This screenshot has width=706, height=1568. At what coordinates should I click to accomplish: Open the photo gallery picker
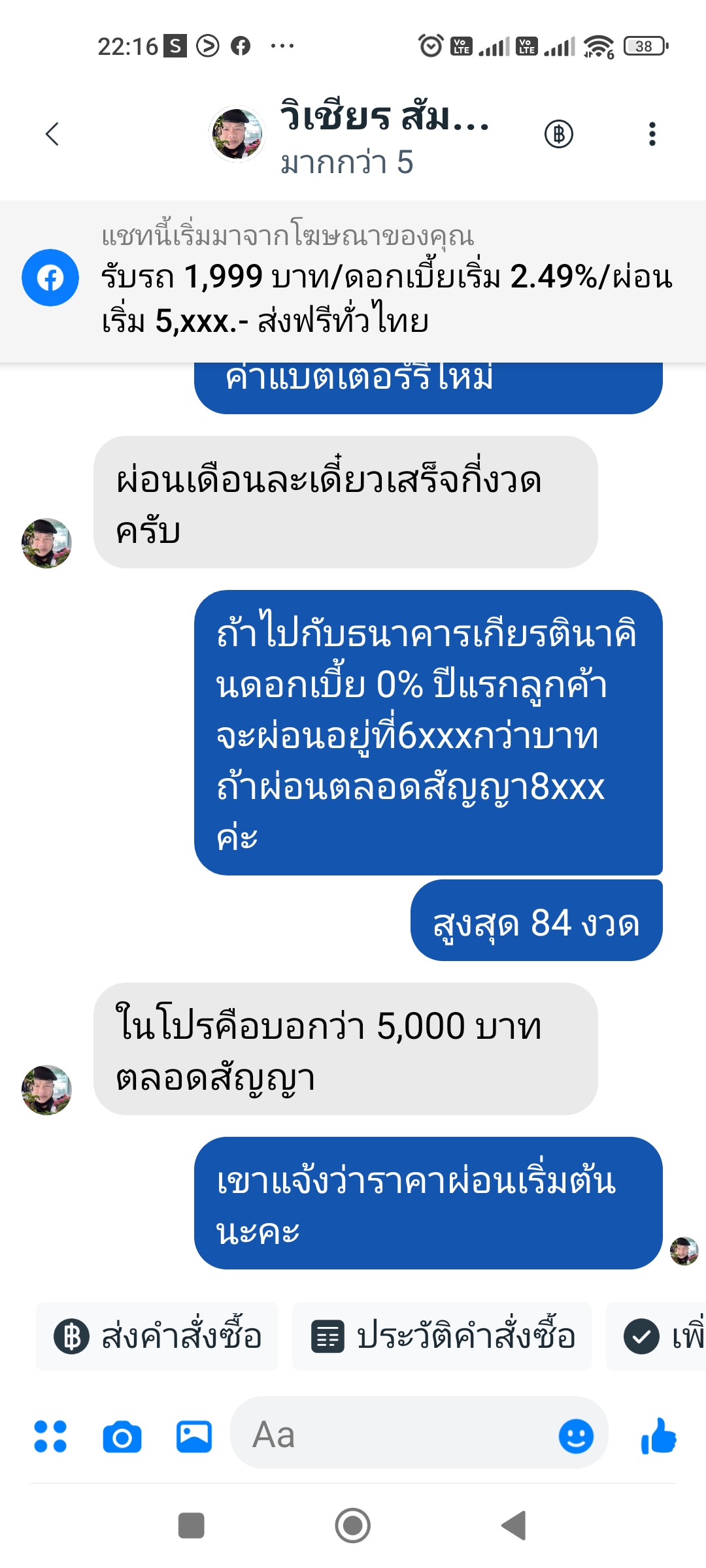194,1436
